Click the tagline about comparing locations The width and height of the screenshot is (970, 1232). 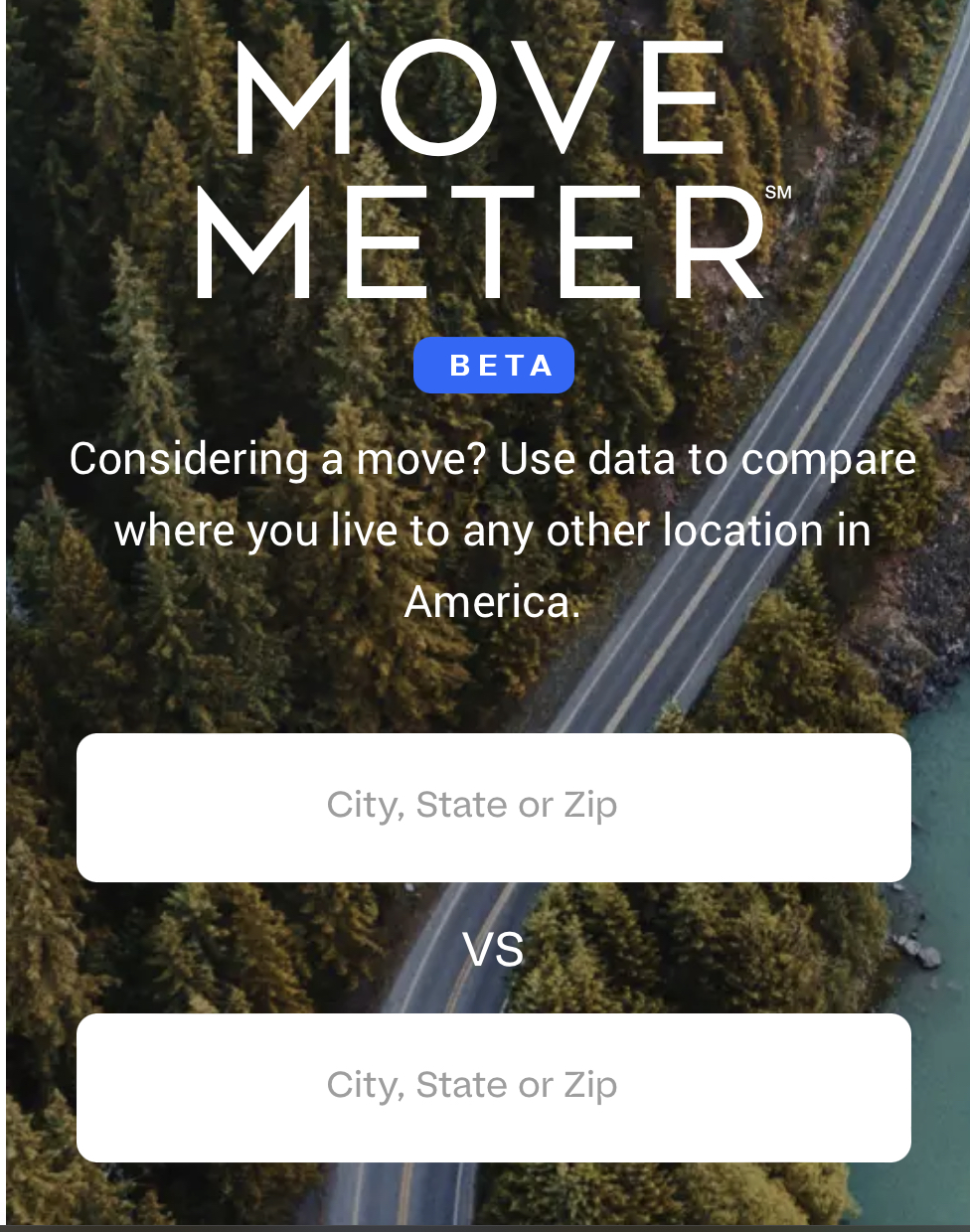(493, 530)
